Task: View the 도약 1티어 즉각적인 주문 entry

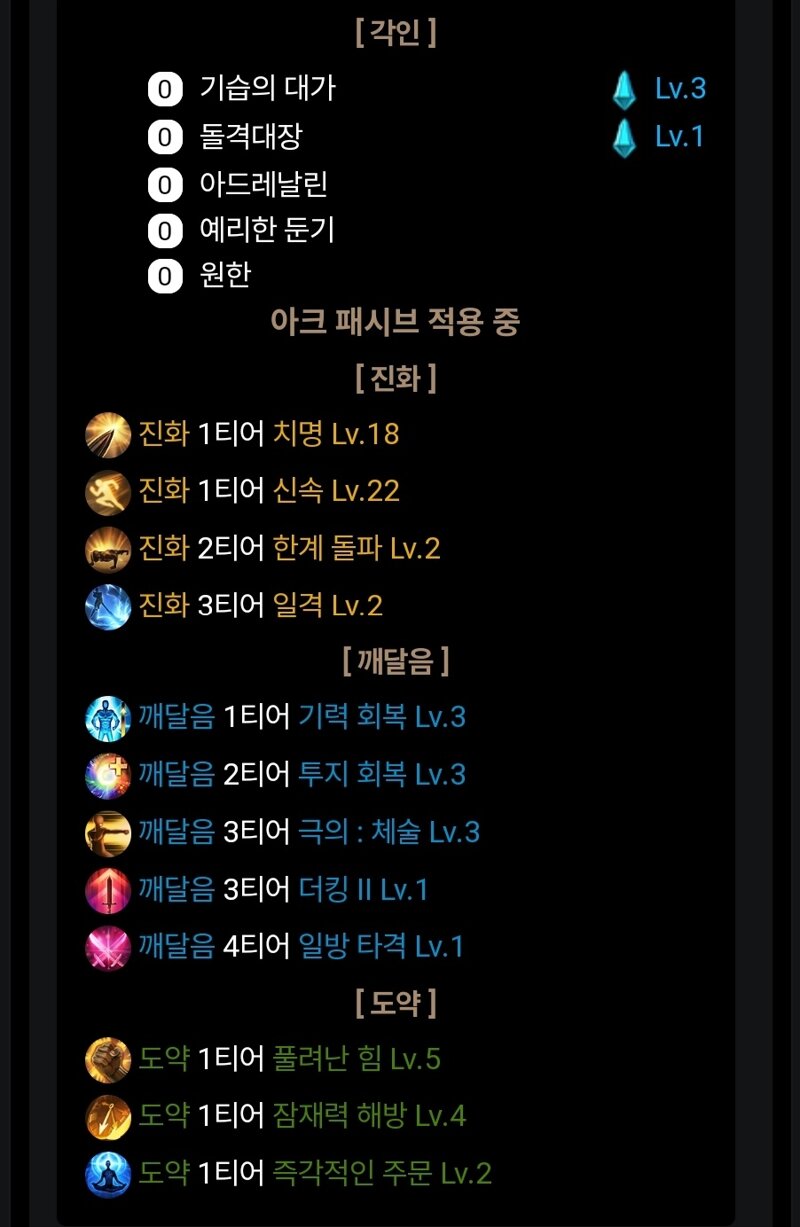Action: tap(314, 1173)
